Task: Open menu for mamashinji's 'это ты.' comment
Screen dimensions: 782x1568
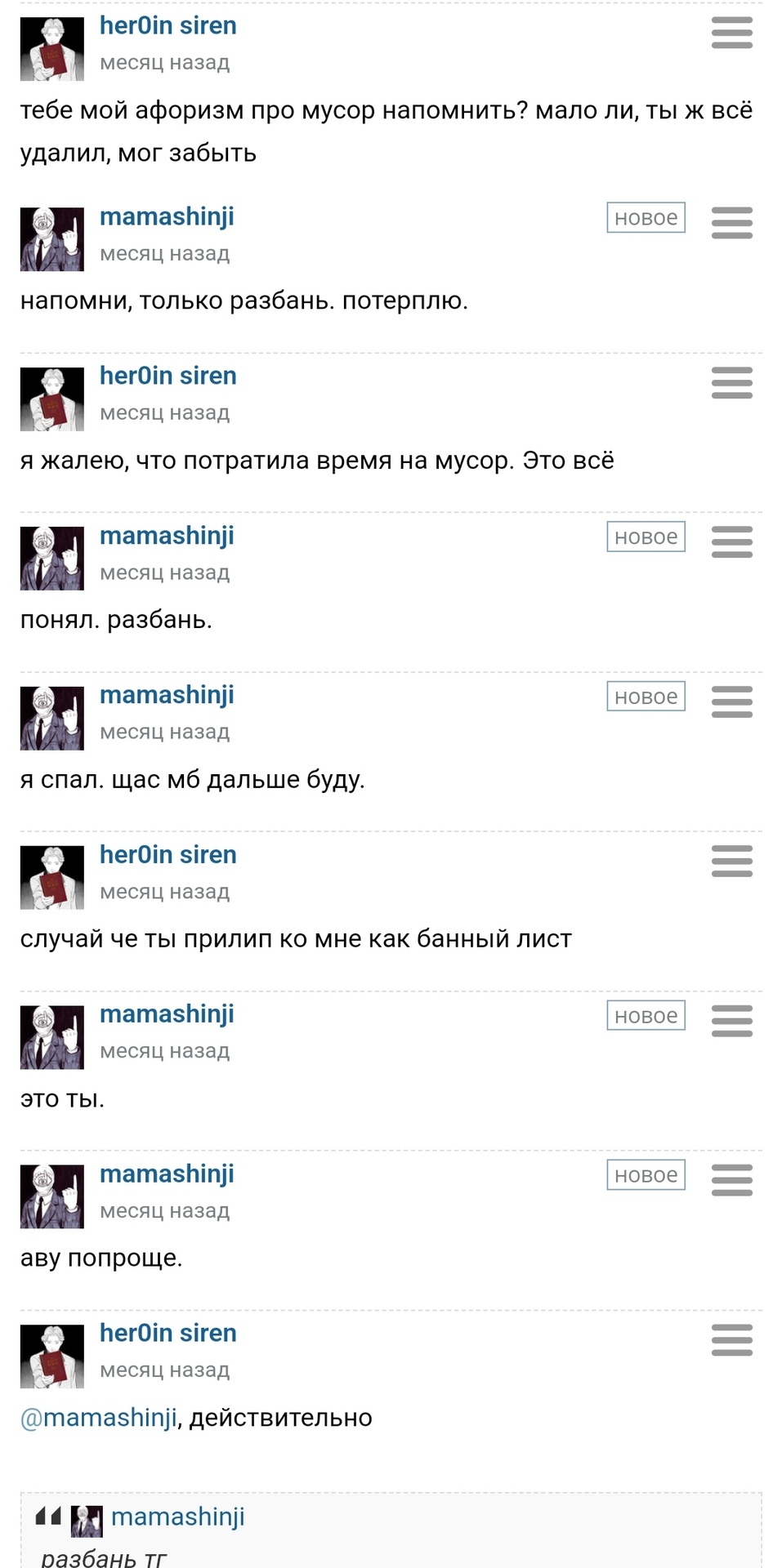Action: [x=731, y=1021]
